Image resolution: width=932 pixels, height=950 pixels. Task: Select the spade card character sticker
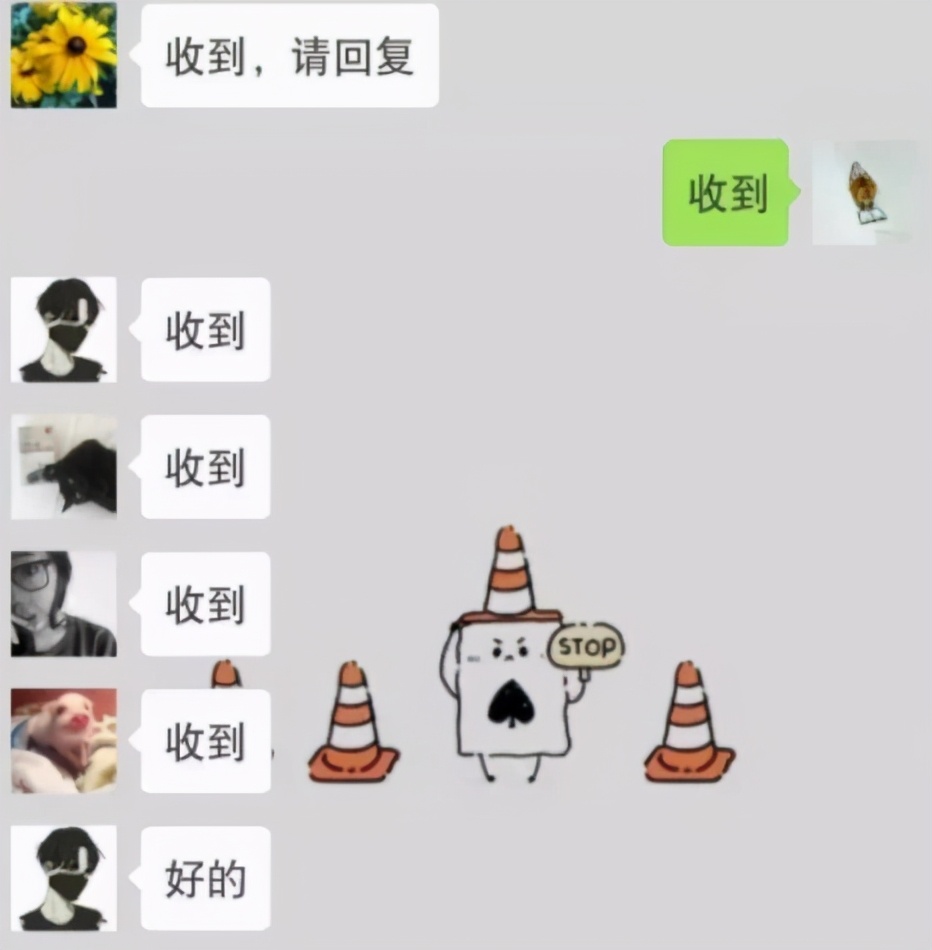tap(510, 700)
